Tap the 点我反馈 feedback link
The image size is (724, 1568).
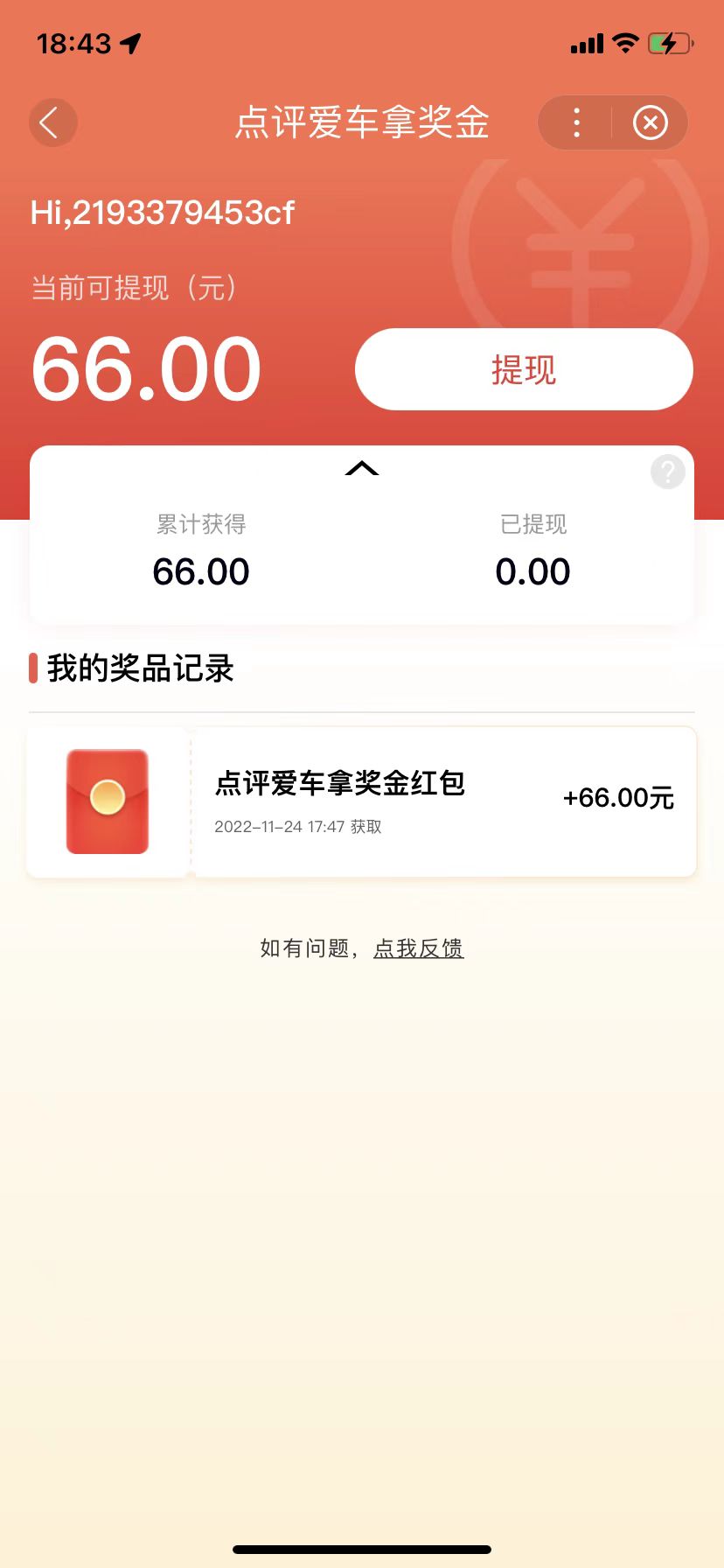418,948
